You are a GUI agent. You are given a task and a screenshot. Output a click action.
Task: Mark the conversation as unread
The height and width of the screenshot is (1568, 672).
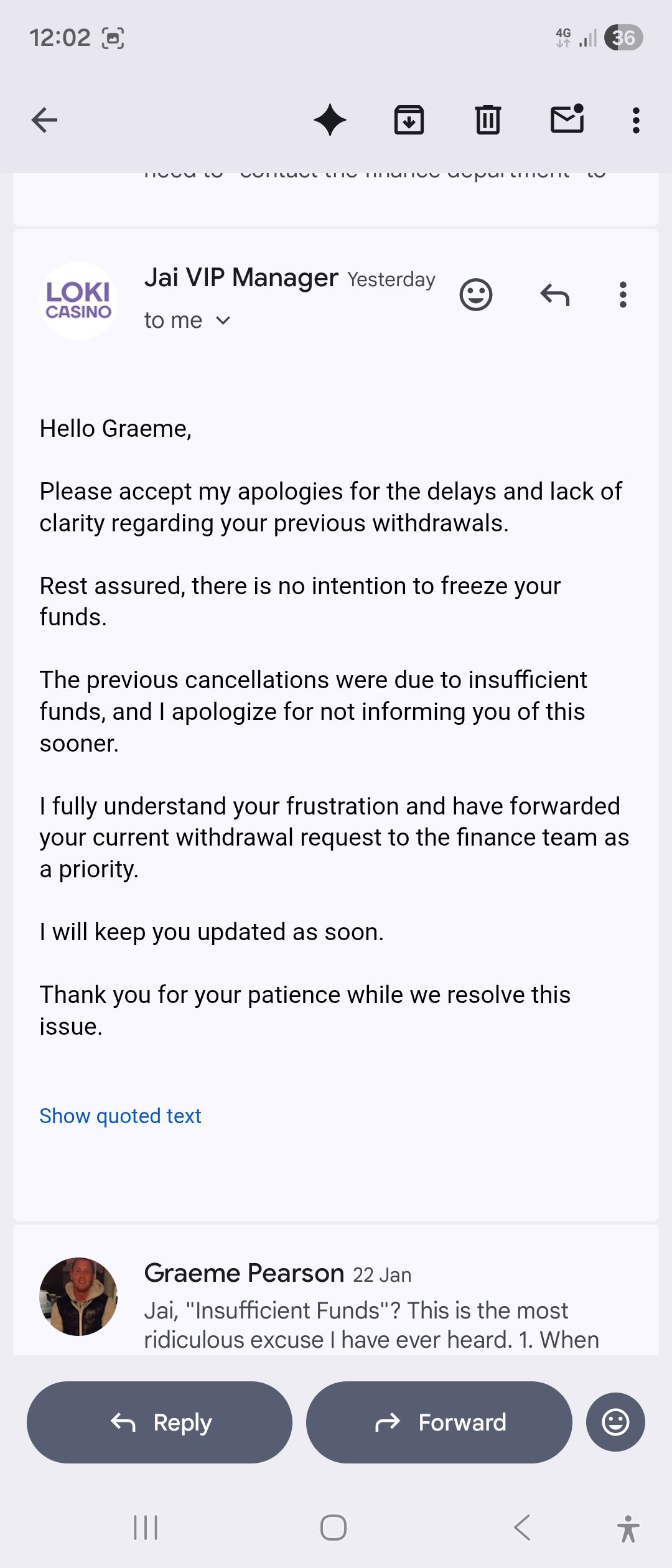pos(567,119)
